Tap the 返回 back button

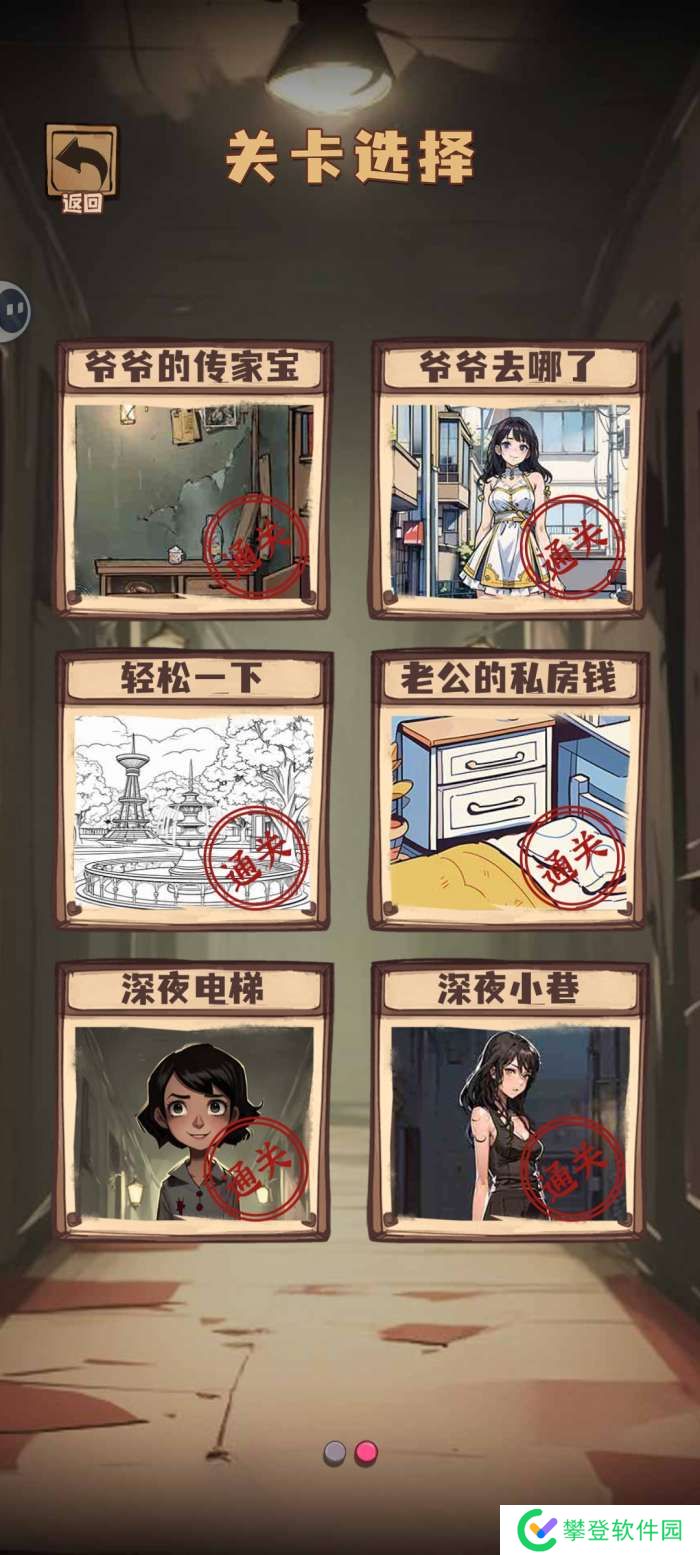pyautogui.click(x=81, y=168)
